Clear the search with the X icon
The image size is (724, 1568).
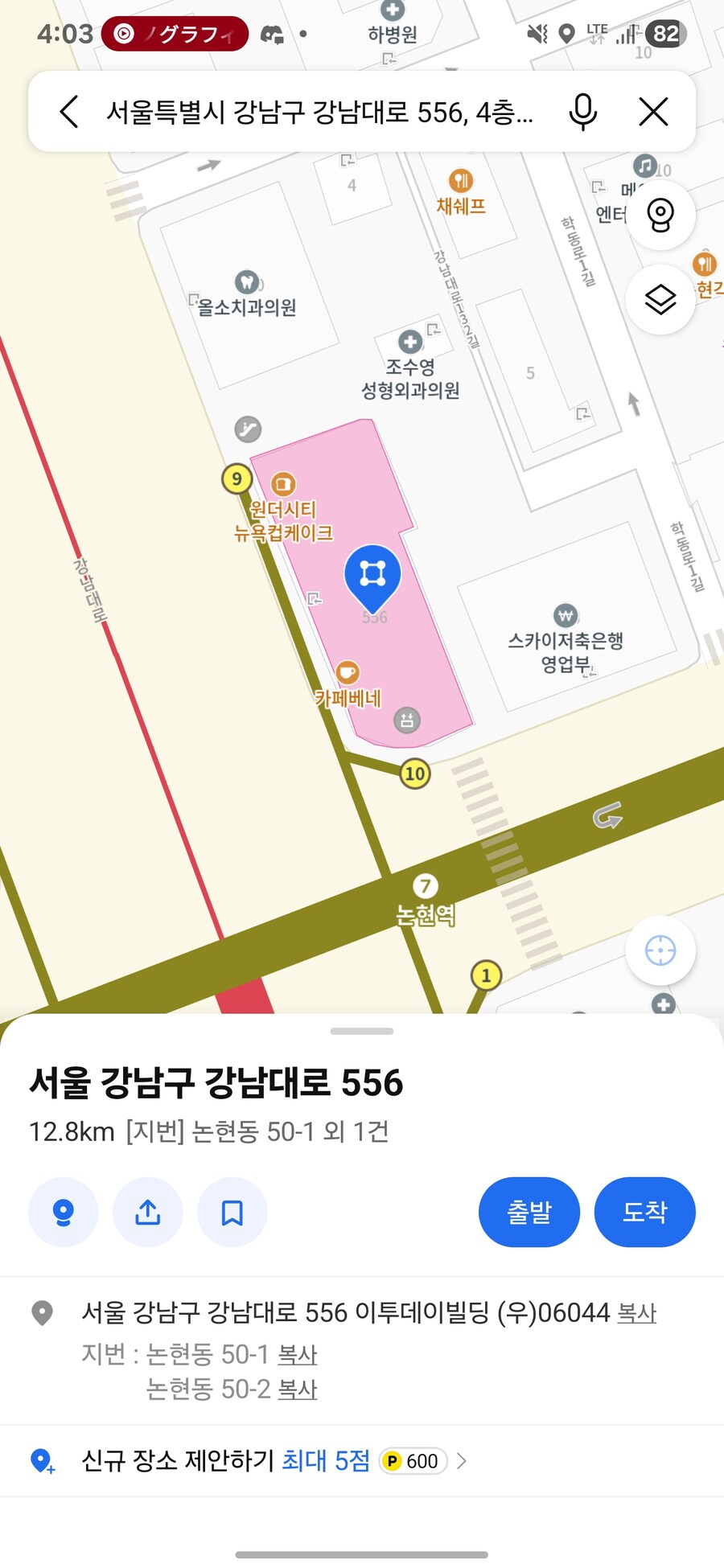(653, 112)
